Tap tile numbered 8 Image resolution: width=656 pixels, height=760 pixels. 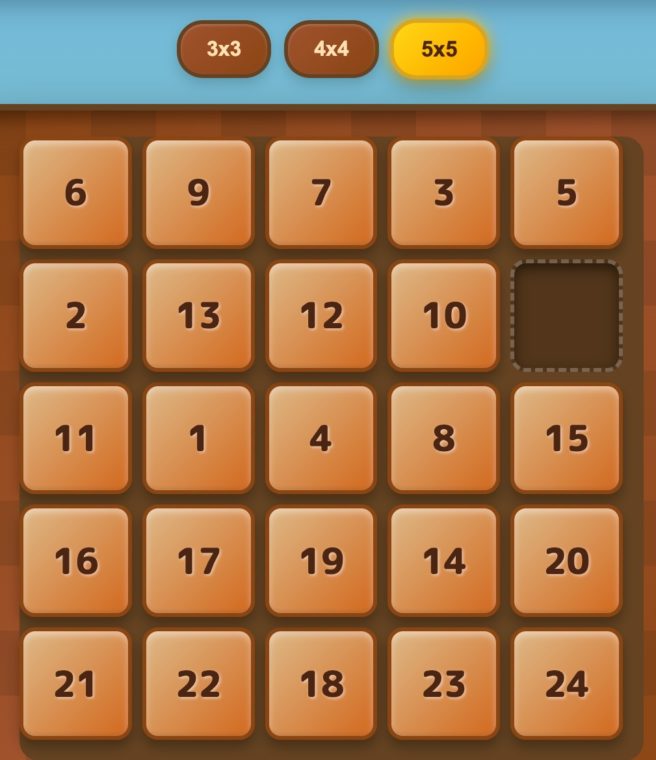click(x=444, y=438)
